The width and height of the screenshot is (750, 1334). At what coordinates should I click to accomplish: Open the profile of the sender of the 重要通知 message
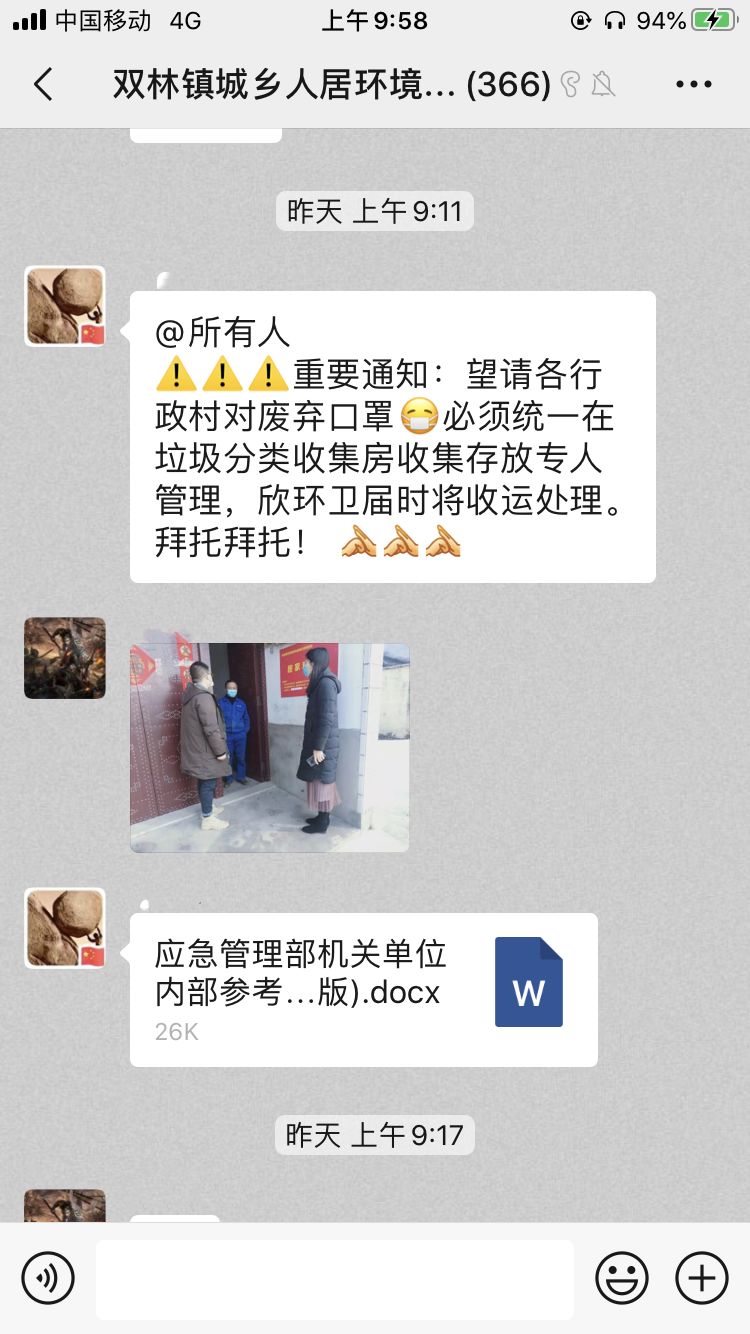pos(65,306)
